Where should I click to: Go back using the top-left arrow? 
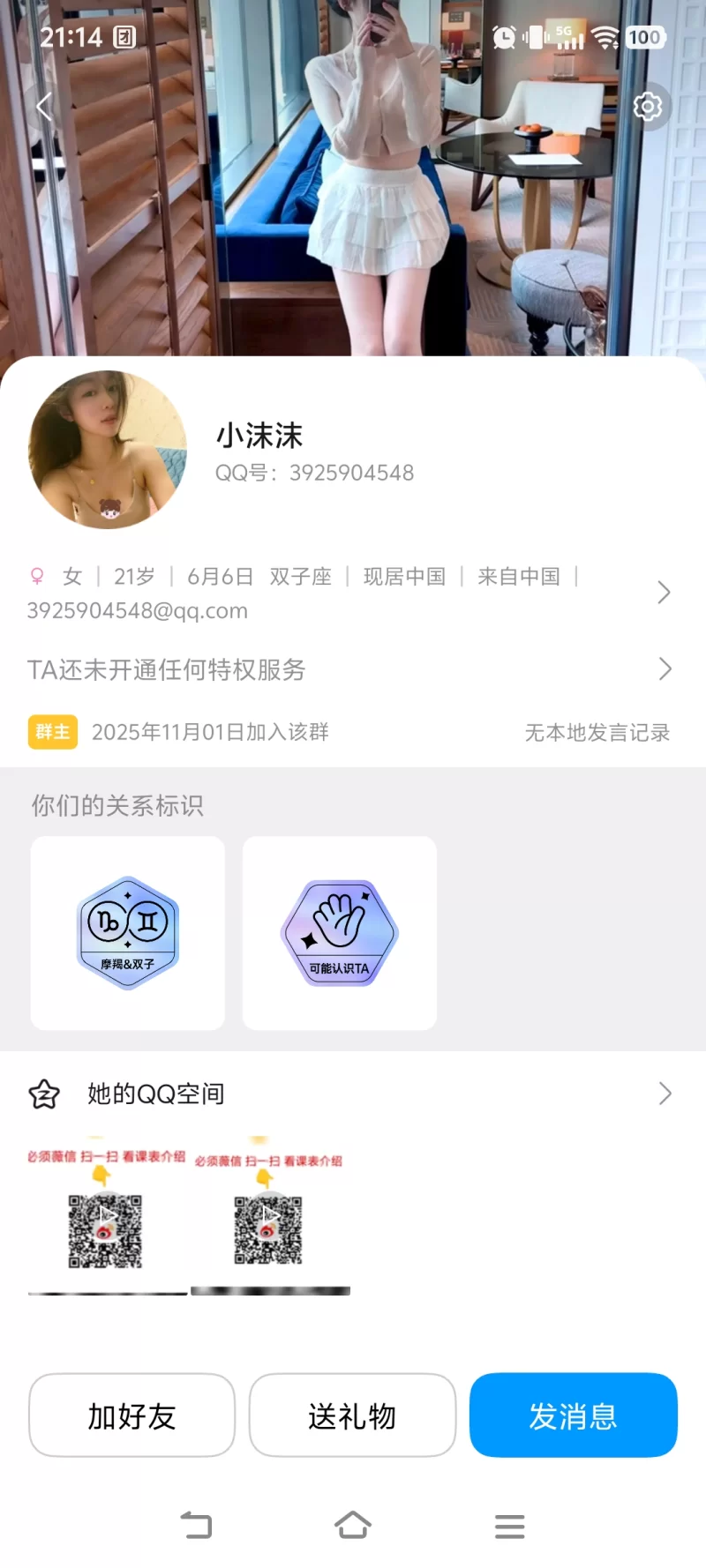tap(44, 107)
